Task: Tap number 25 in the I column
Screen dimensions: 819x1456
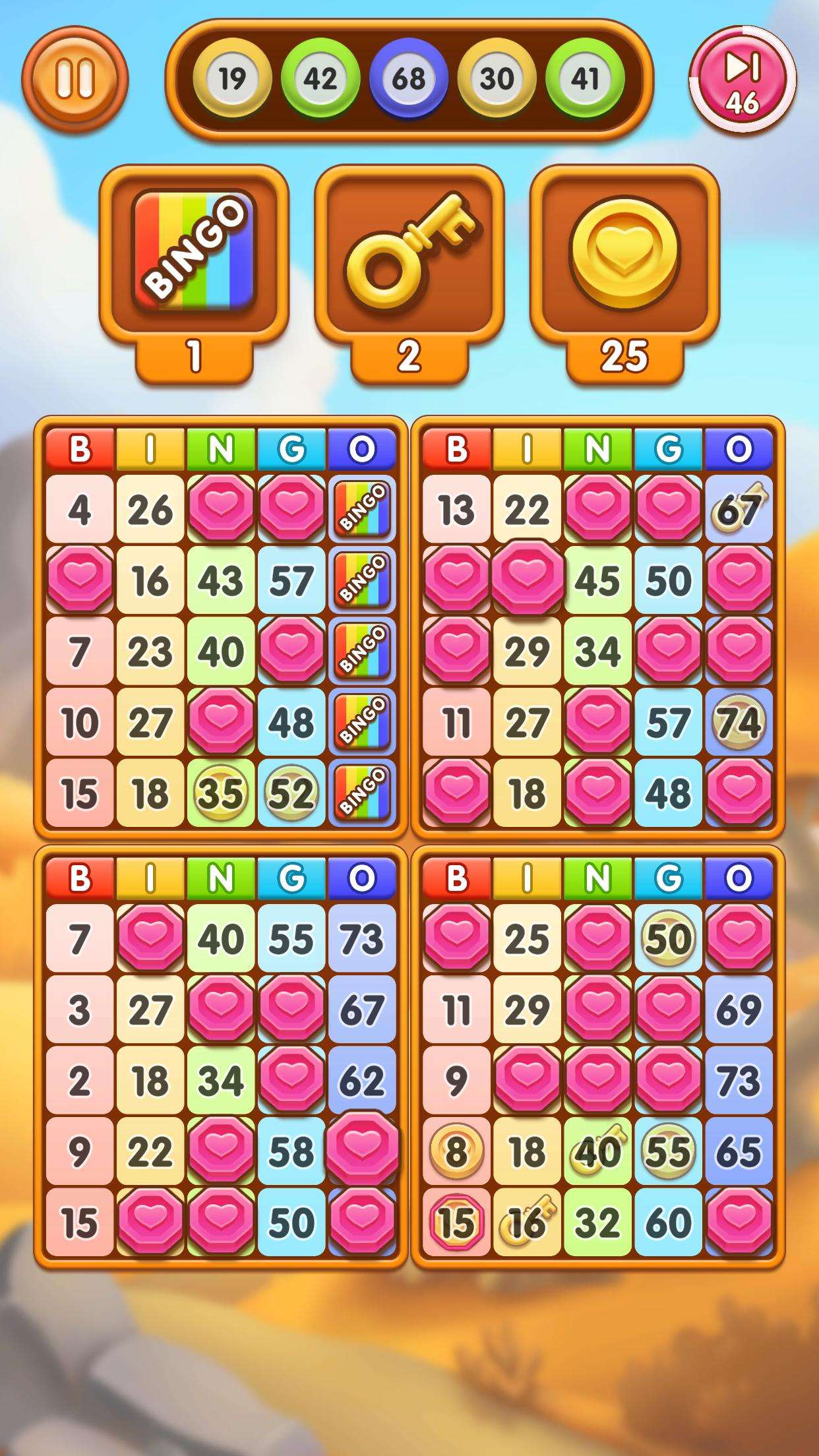Action: (x=527, y=938)
